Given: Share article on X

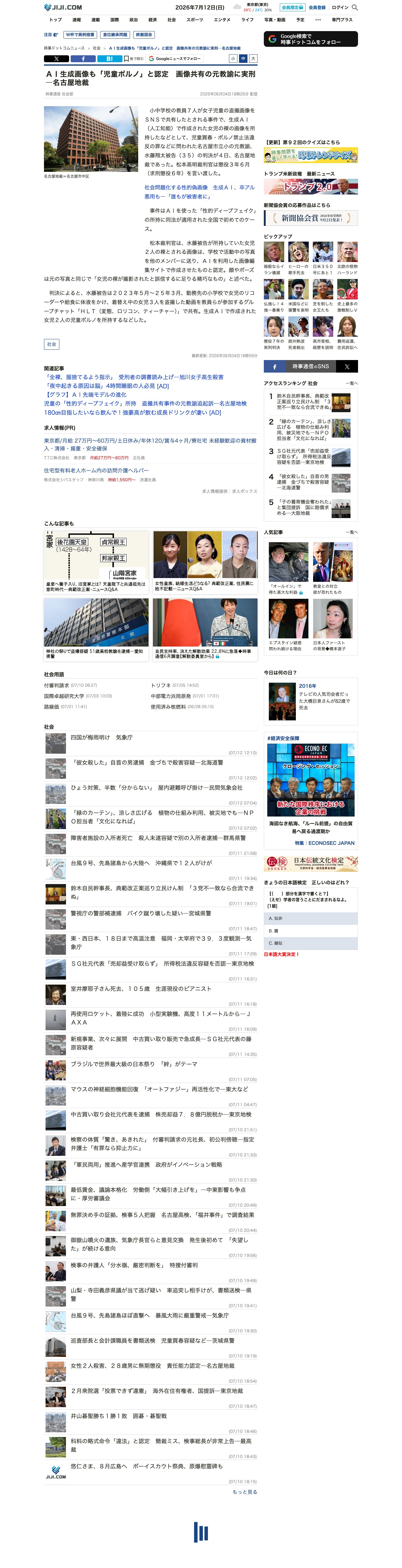Looking at the screenshot, I should coord(56,59).
